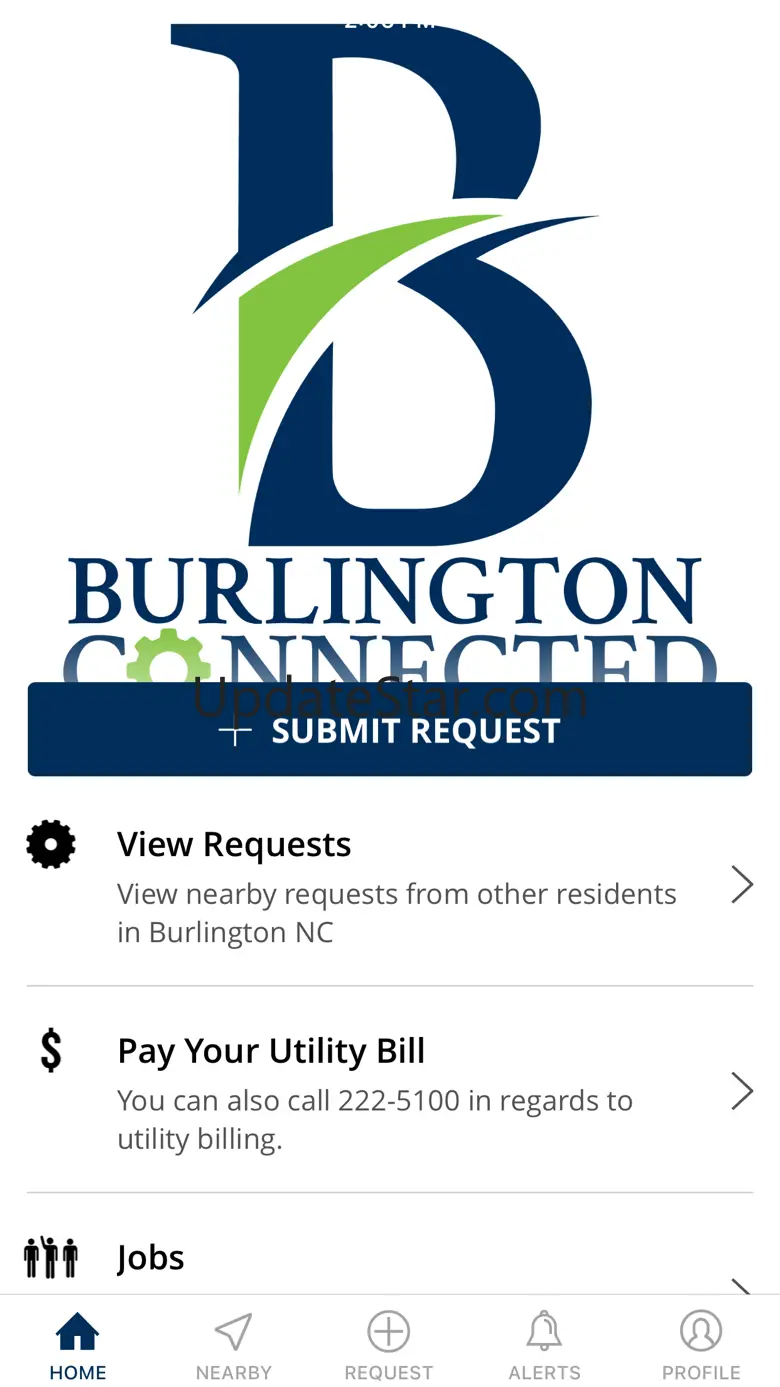
Task: Go to the Home tab
Action: coord(78,1346)
